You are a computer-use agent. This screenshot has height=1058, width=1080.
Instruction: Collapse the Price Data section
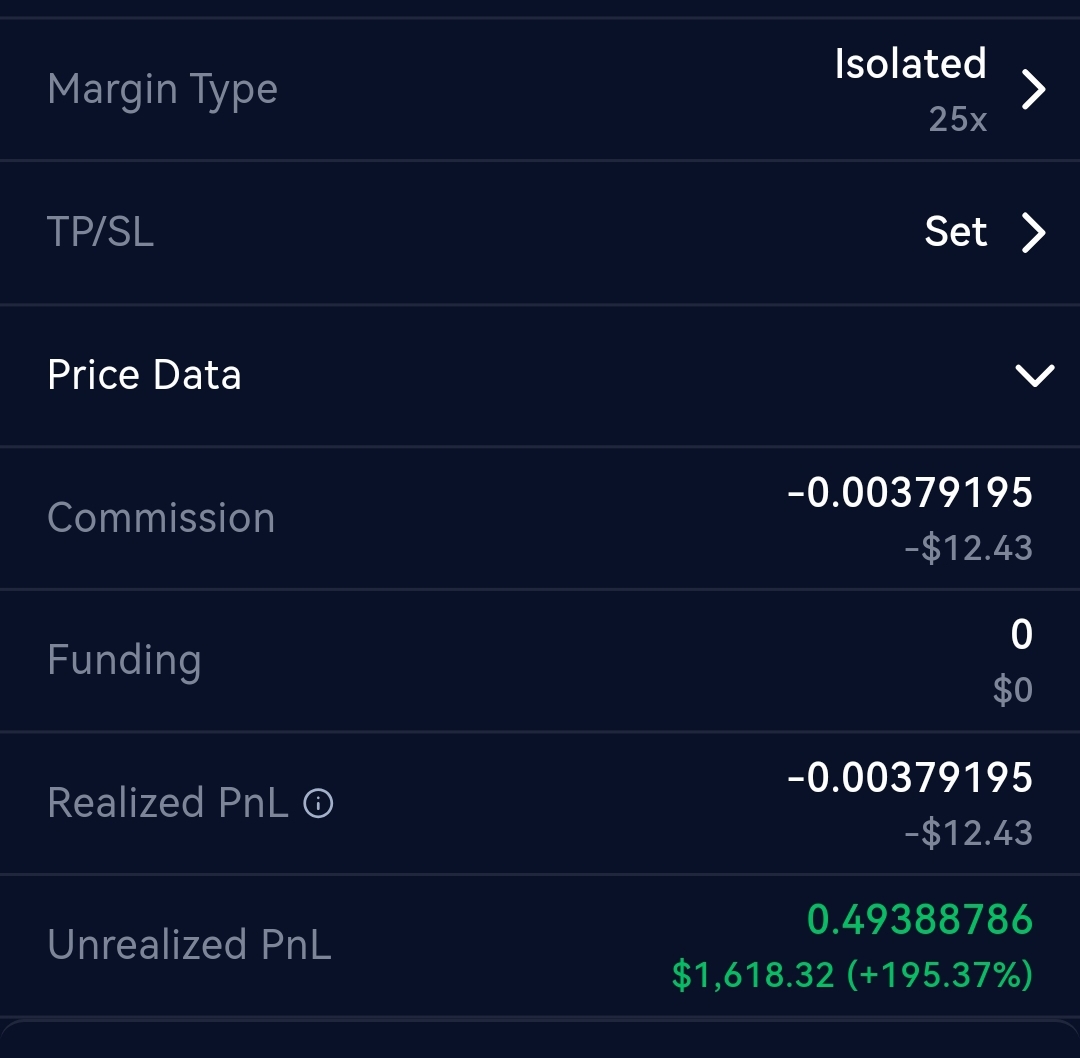coord(1034,375)
